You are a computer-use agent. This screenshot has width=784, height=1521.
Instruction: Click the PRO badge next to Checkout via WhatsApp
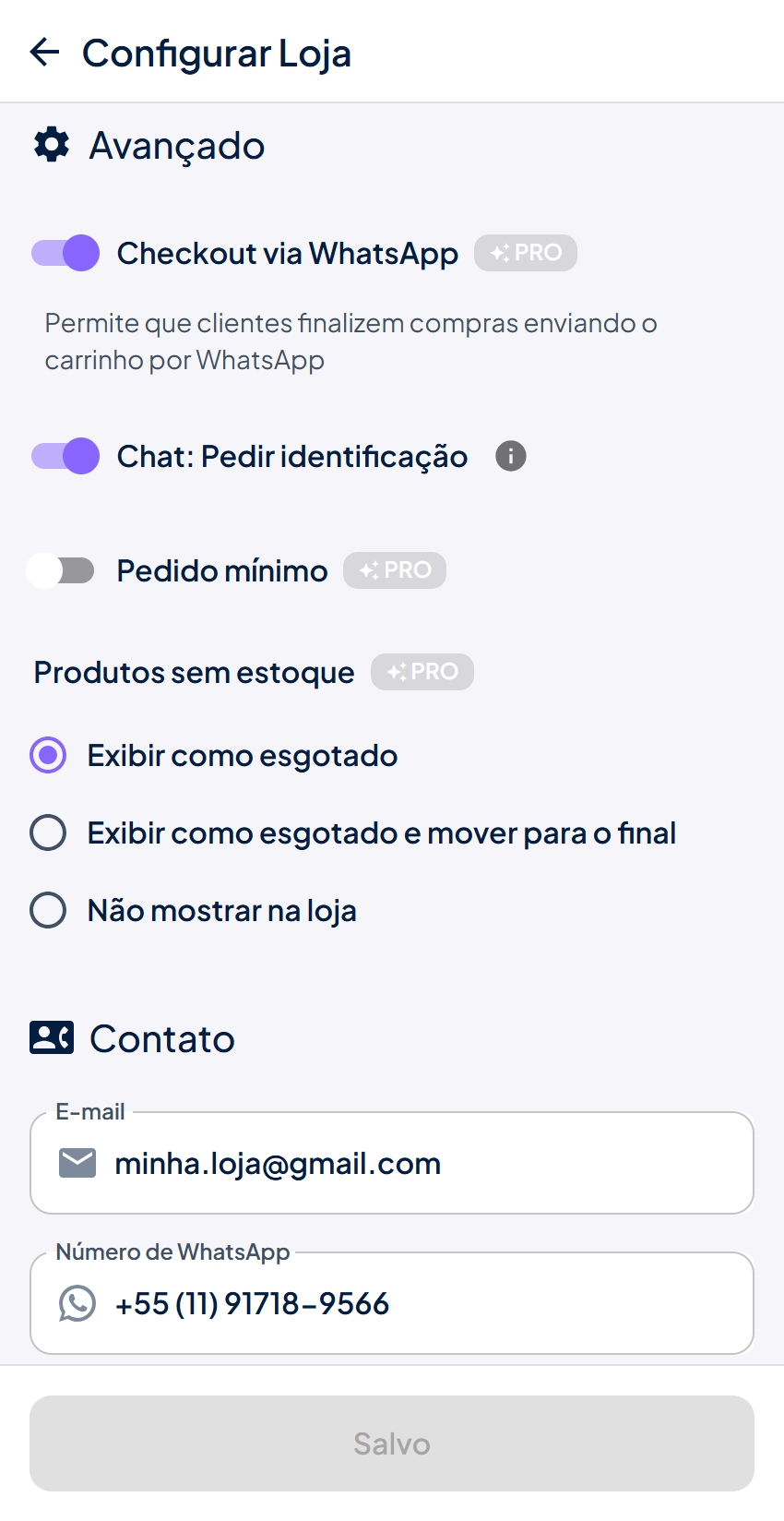526,252
